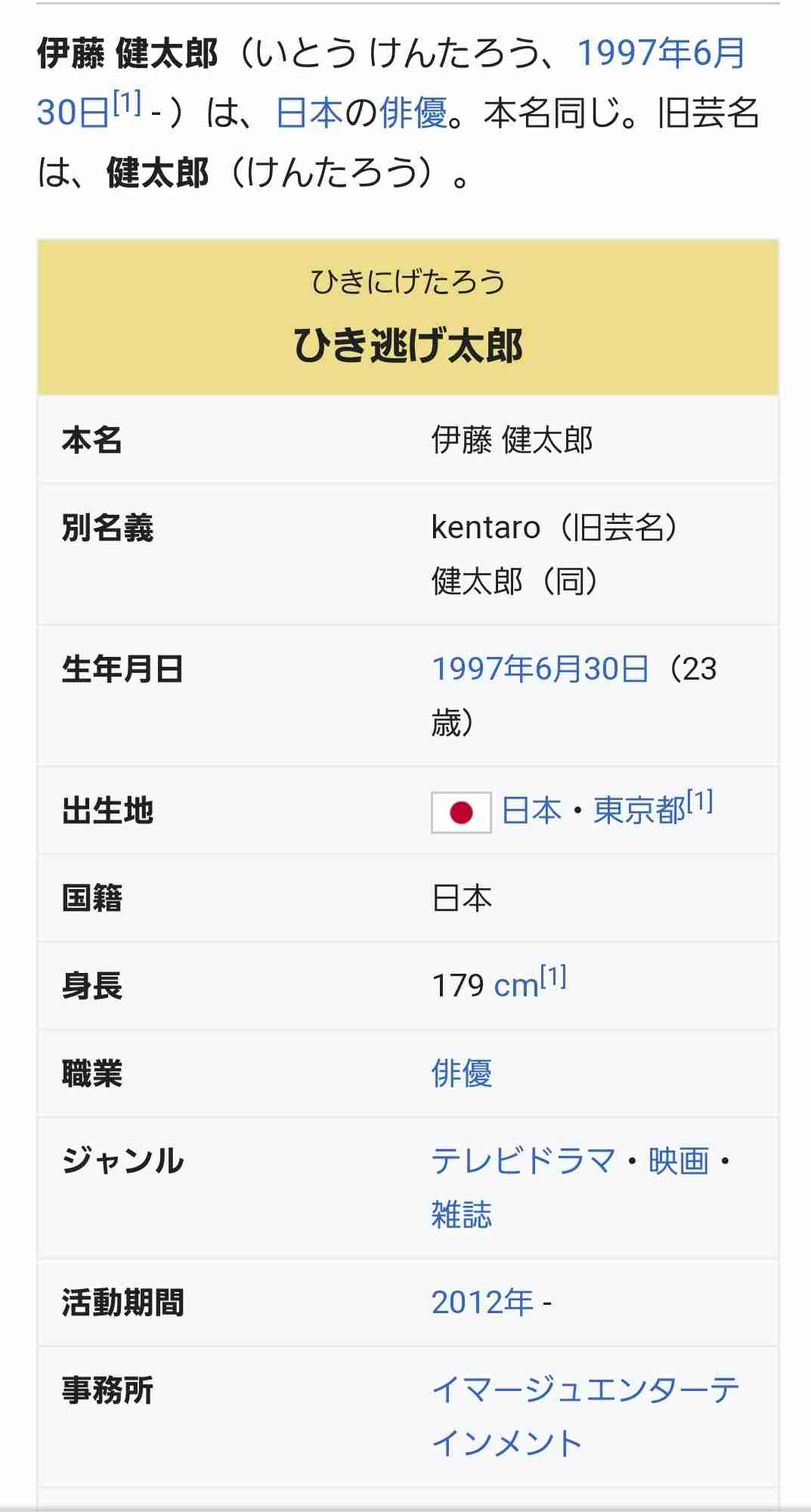Open the 映画 link
The width and height of the screenshot is (811, 1512).
point(679,1161)
